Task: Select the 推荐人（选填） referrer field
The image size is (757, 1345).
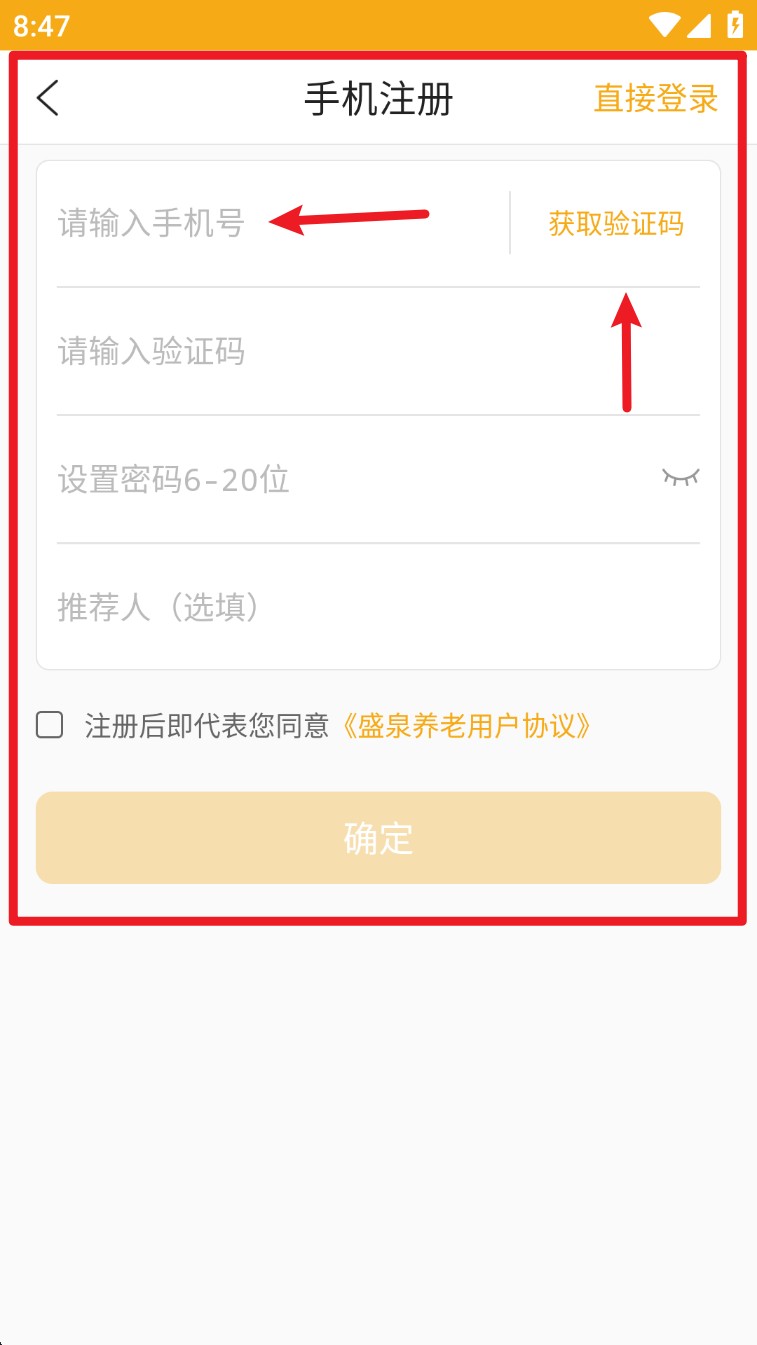Action: (378, 607)
